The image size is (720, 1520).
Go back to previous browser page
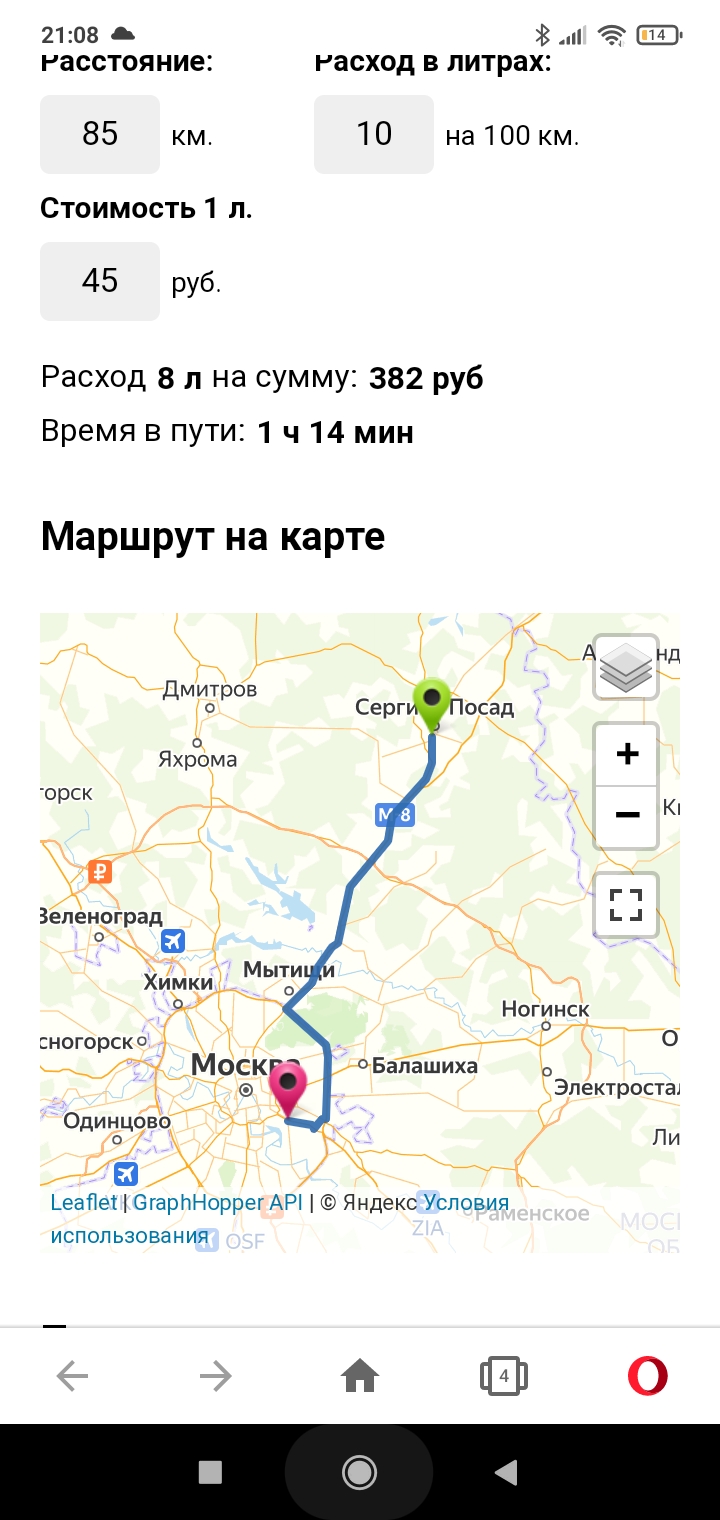[72, 1377]
